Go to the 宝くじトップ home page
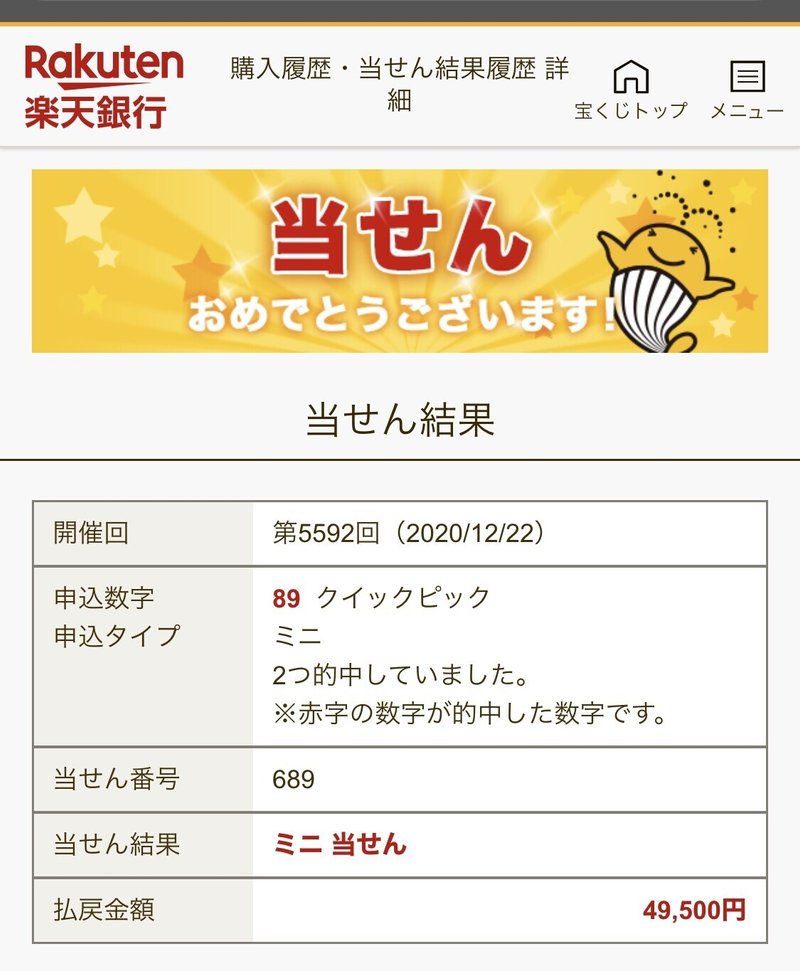 point(631,88)
